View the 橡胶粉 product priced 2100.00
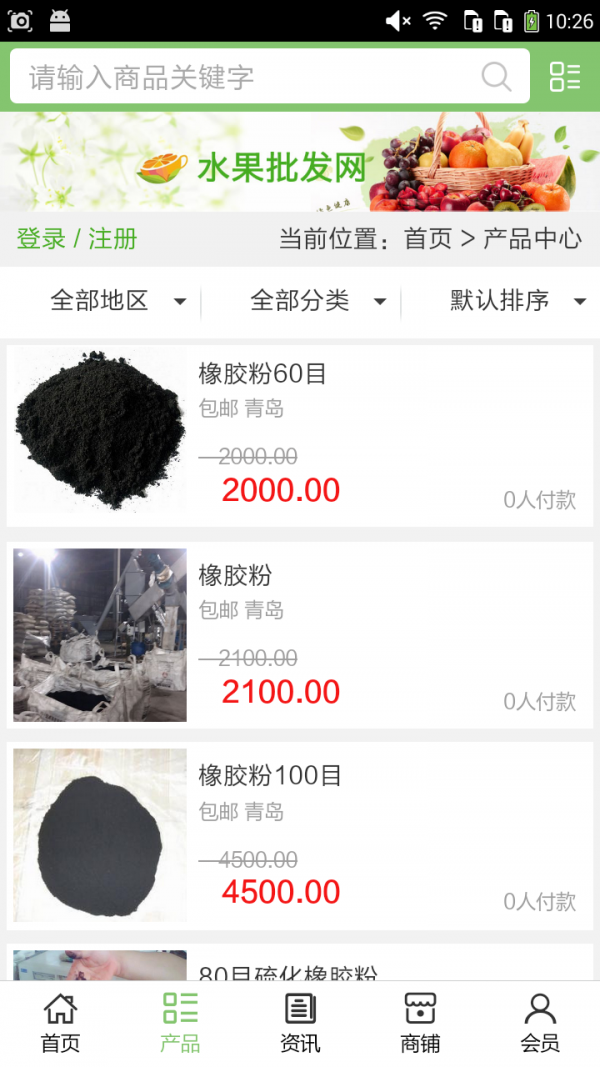 (x=300, y=635)
